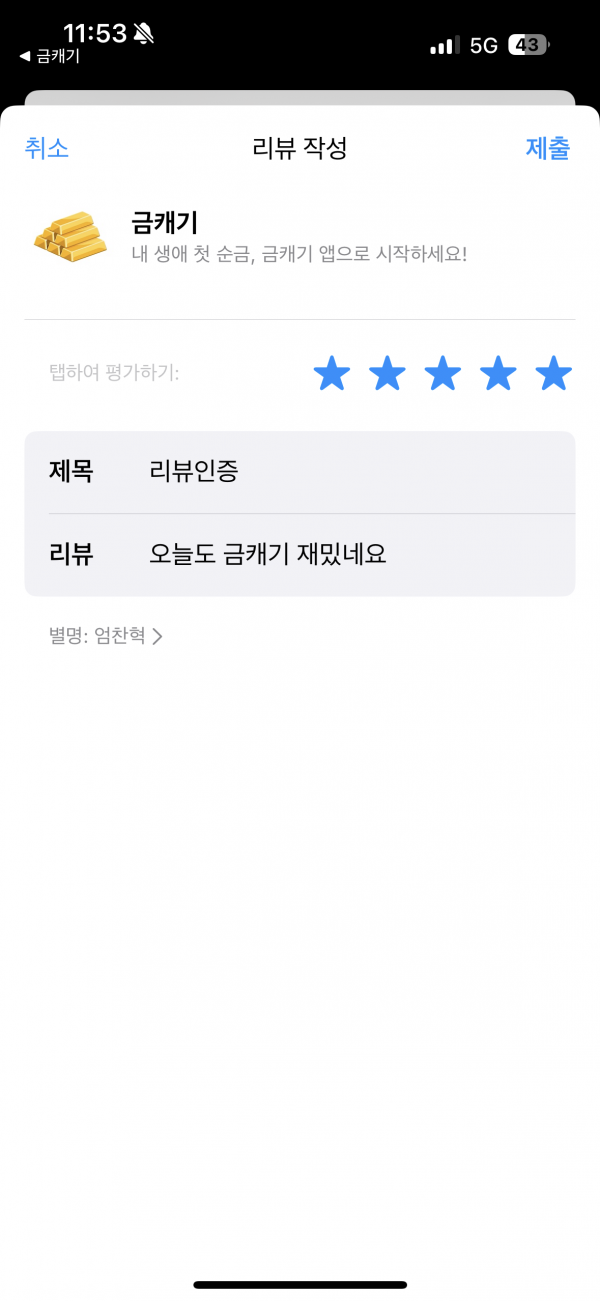Image resolution: width=600 pixels, height=1301 pixels.
Task: Edit the 리뷰 review text field
Action: tap(300, 555)
